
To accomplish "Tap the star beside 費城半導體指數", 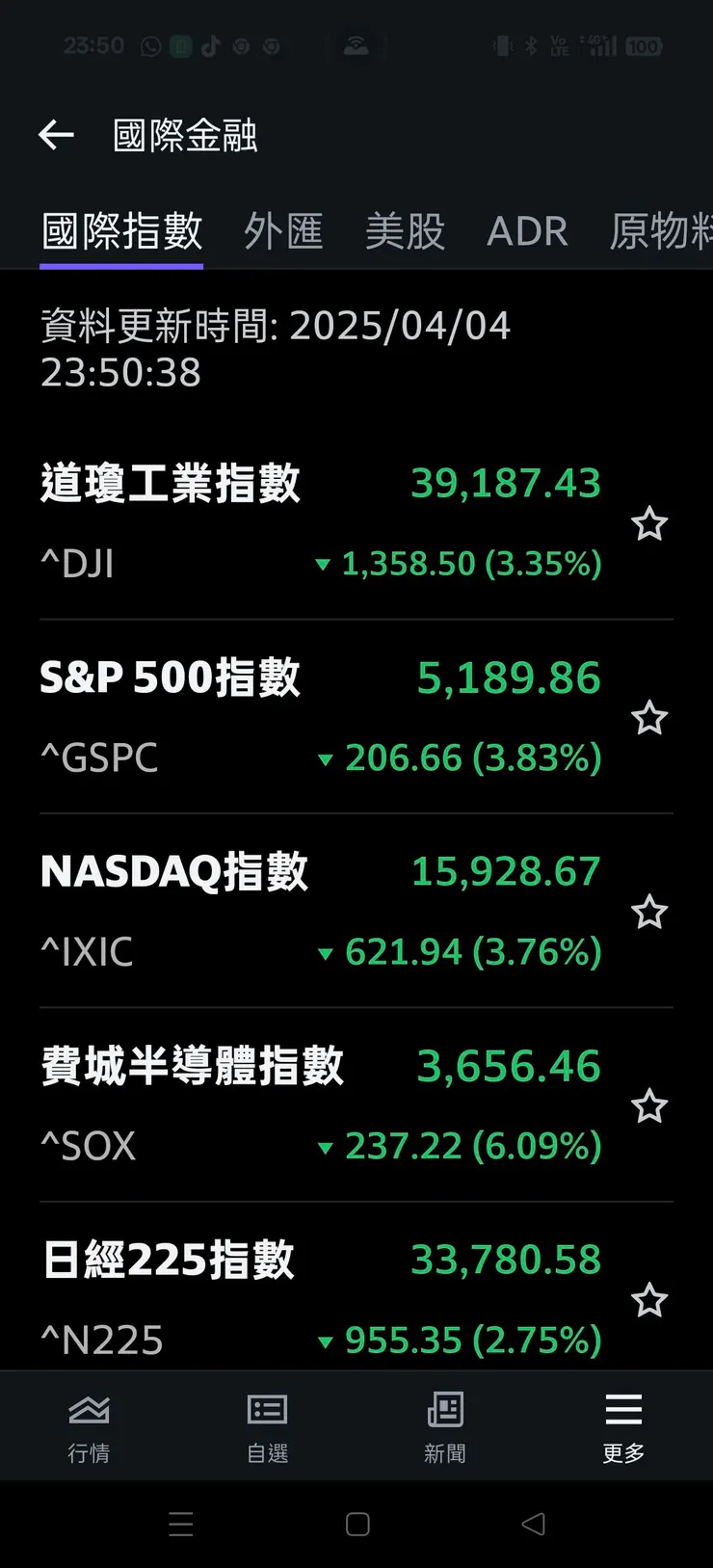I will pos(649,1106).
